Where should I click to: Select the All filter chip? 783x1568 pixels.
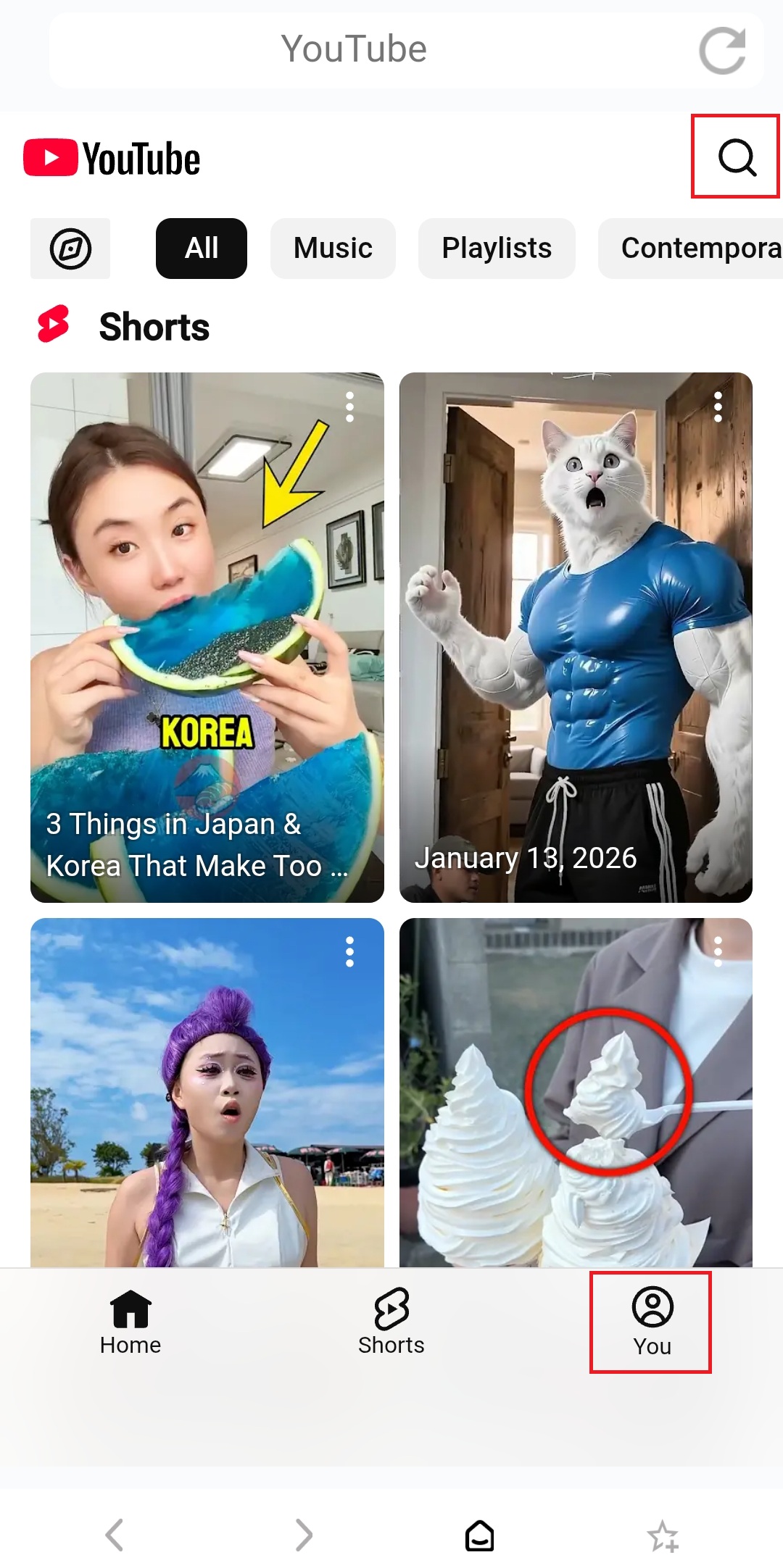click(x=202, y=249)
